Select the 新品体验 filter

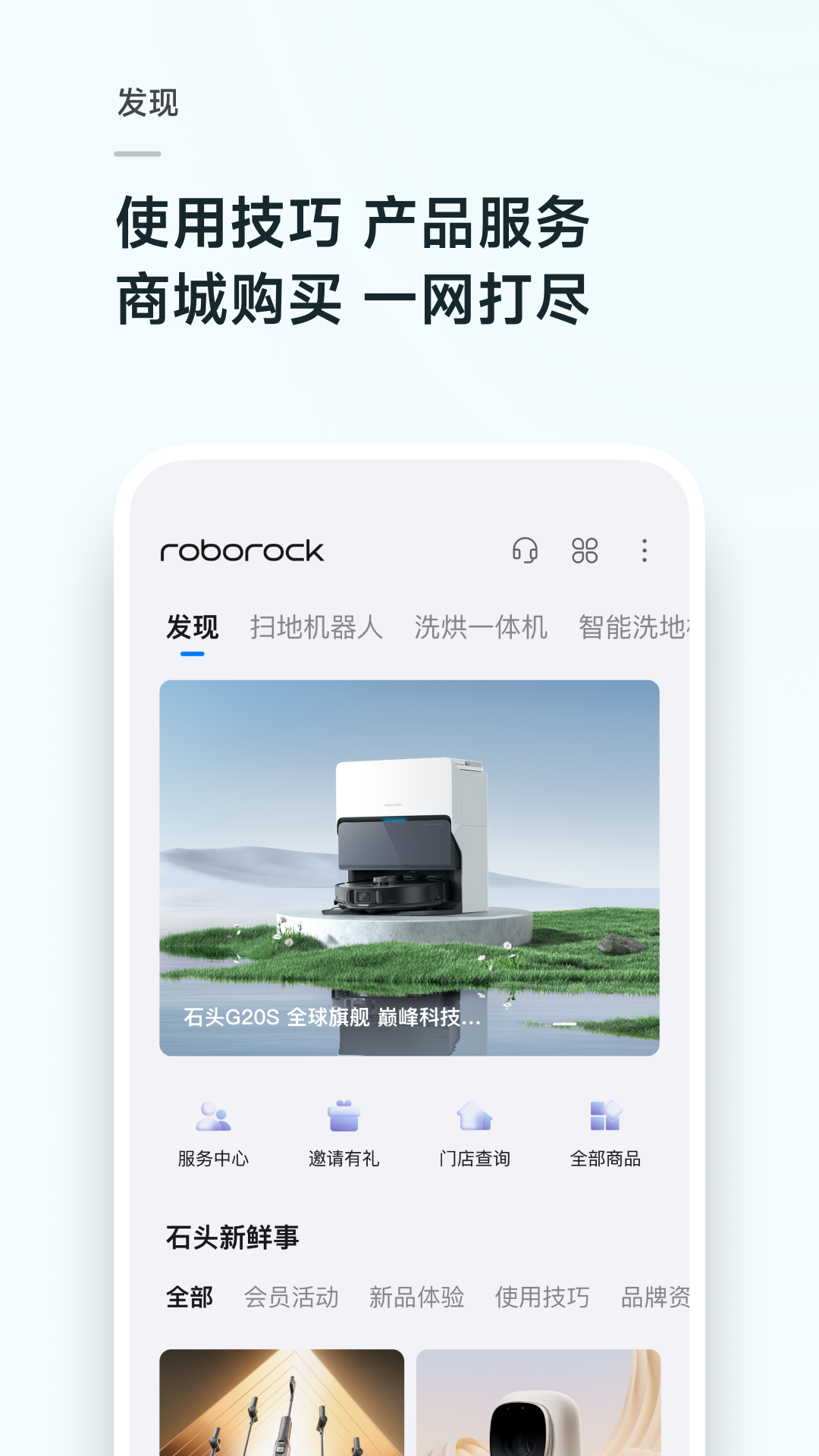coord(418,1298)
